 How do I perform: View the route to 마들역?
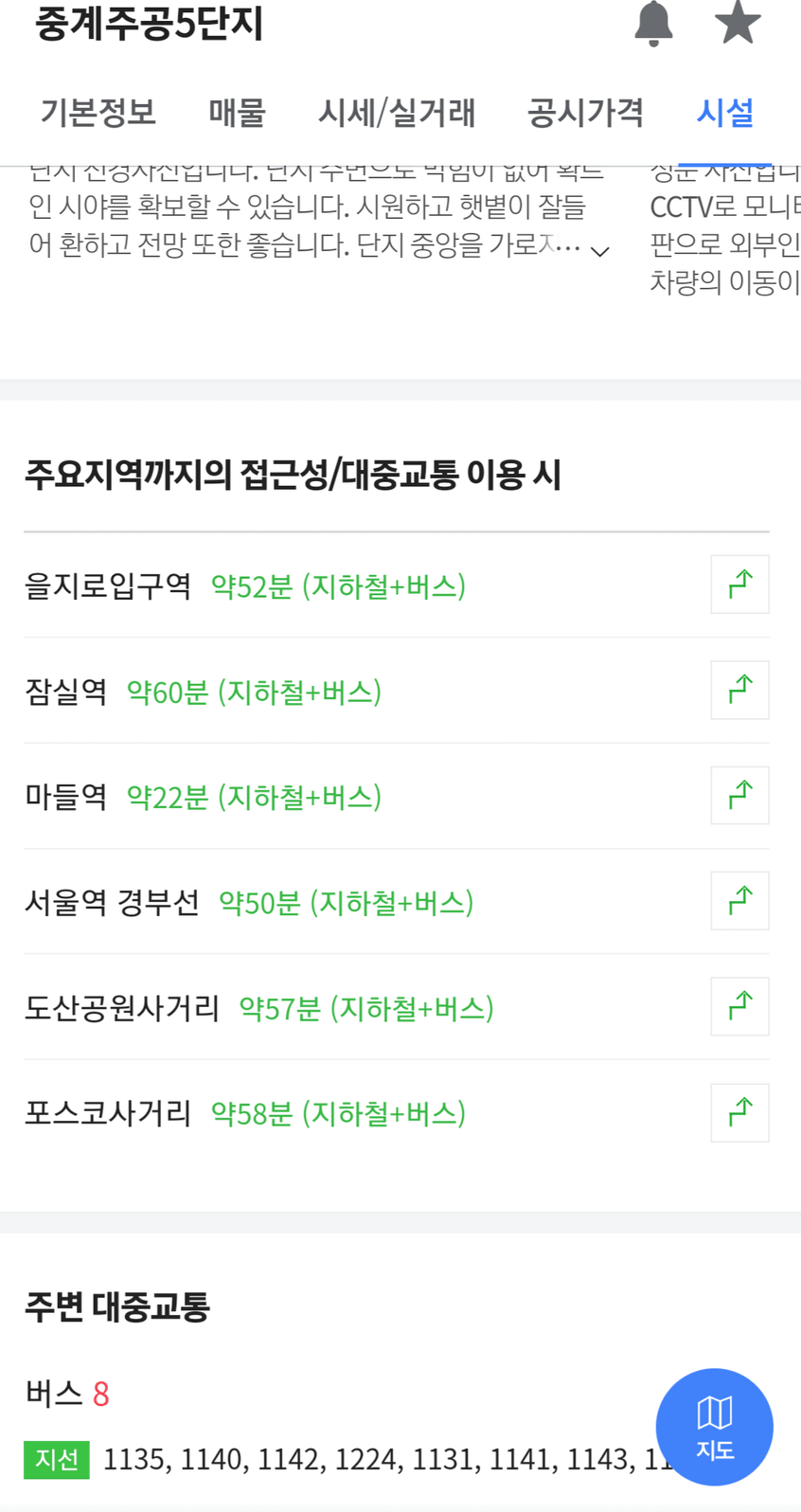coord(739,795)
